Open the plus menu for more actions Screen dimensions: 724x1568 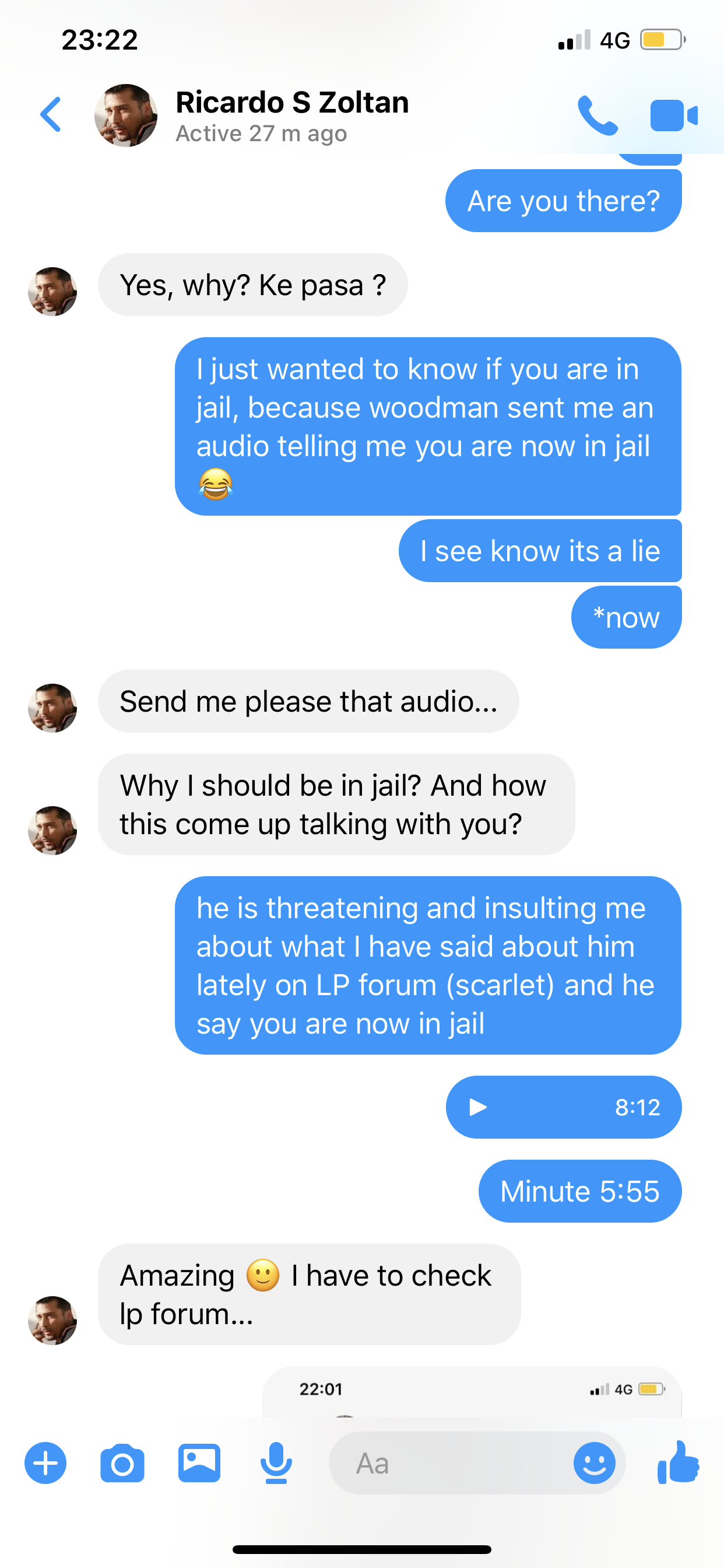(45, 1462)
